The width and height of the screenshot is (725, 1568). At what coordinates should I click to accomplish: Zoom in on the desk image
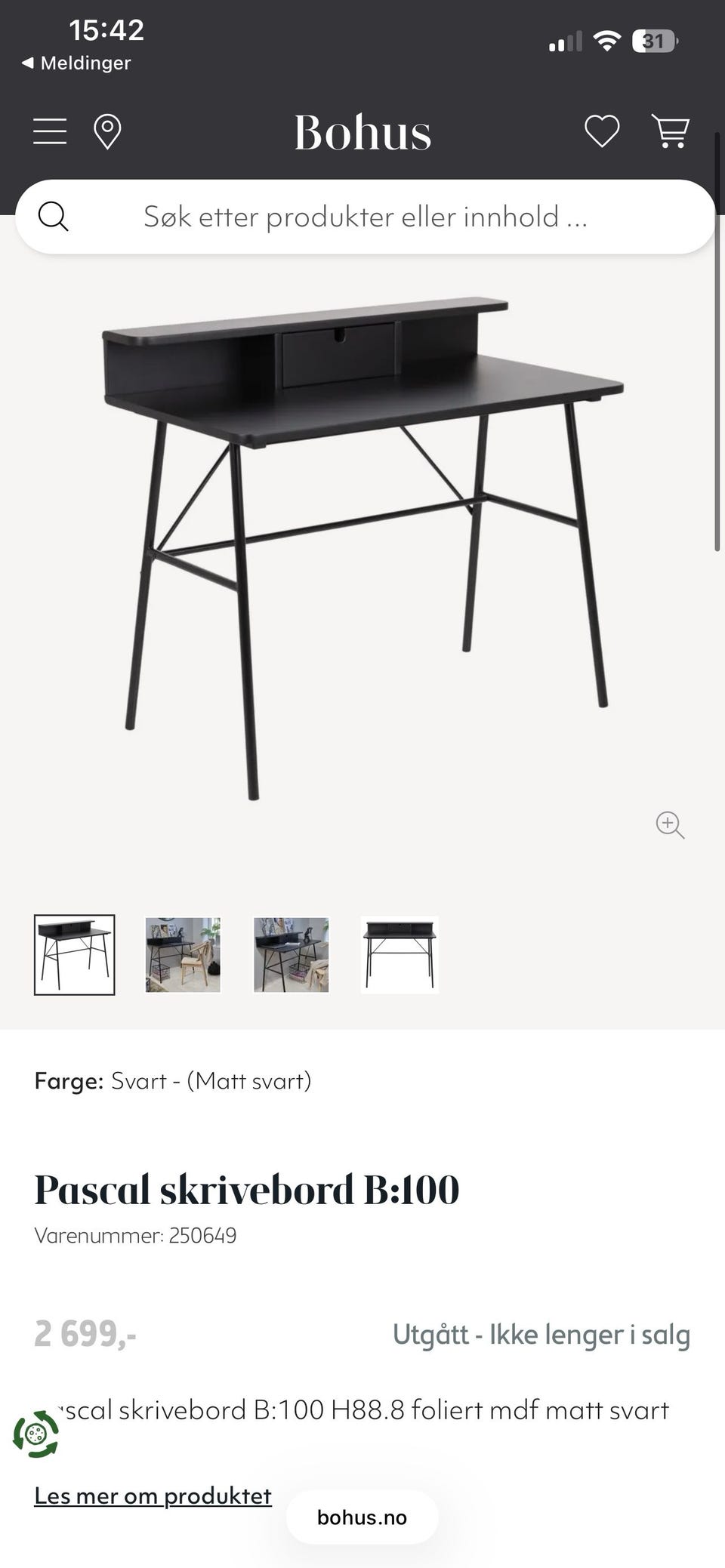point(670,824)
